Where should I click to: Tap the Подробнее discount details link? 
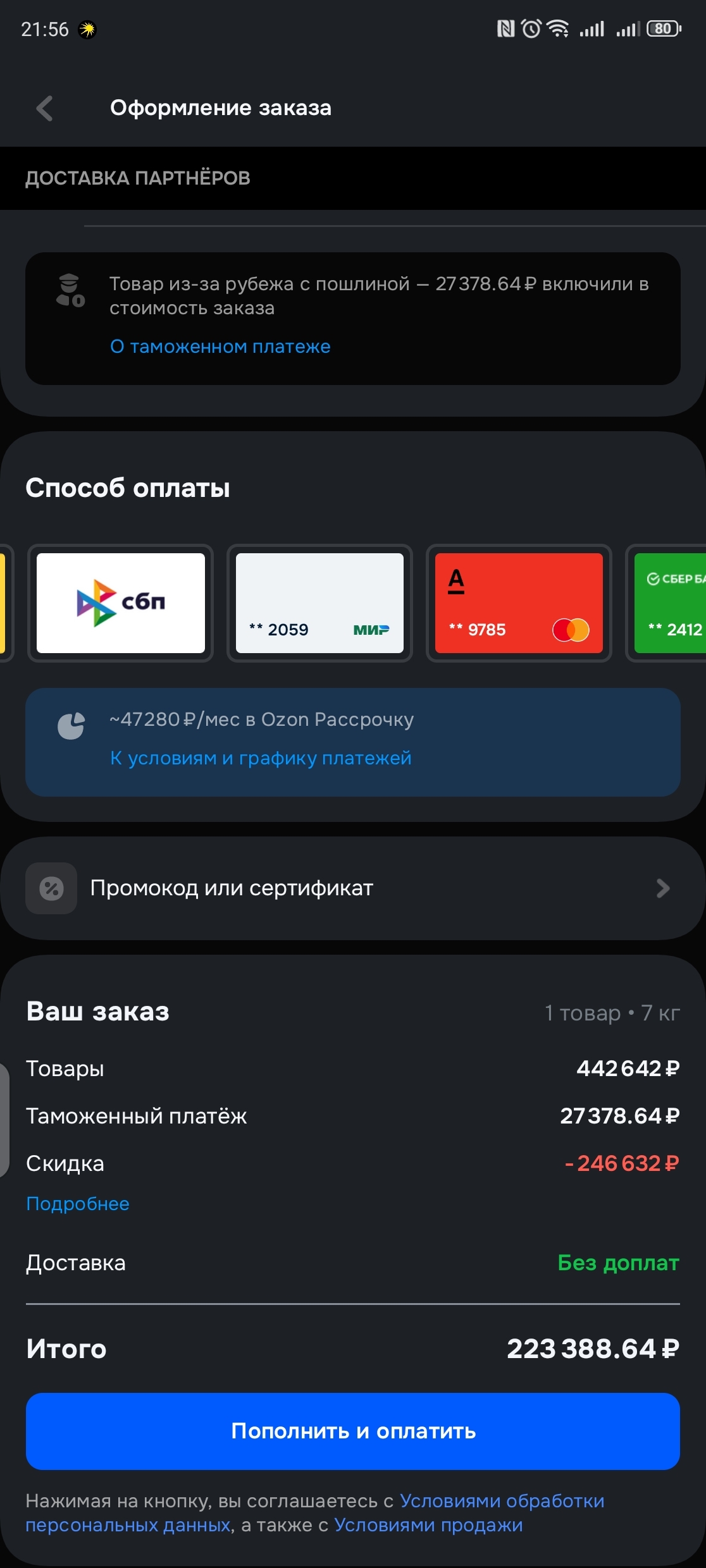pyautogui.click(x=78, y=1204)
